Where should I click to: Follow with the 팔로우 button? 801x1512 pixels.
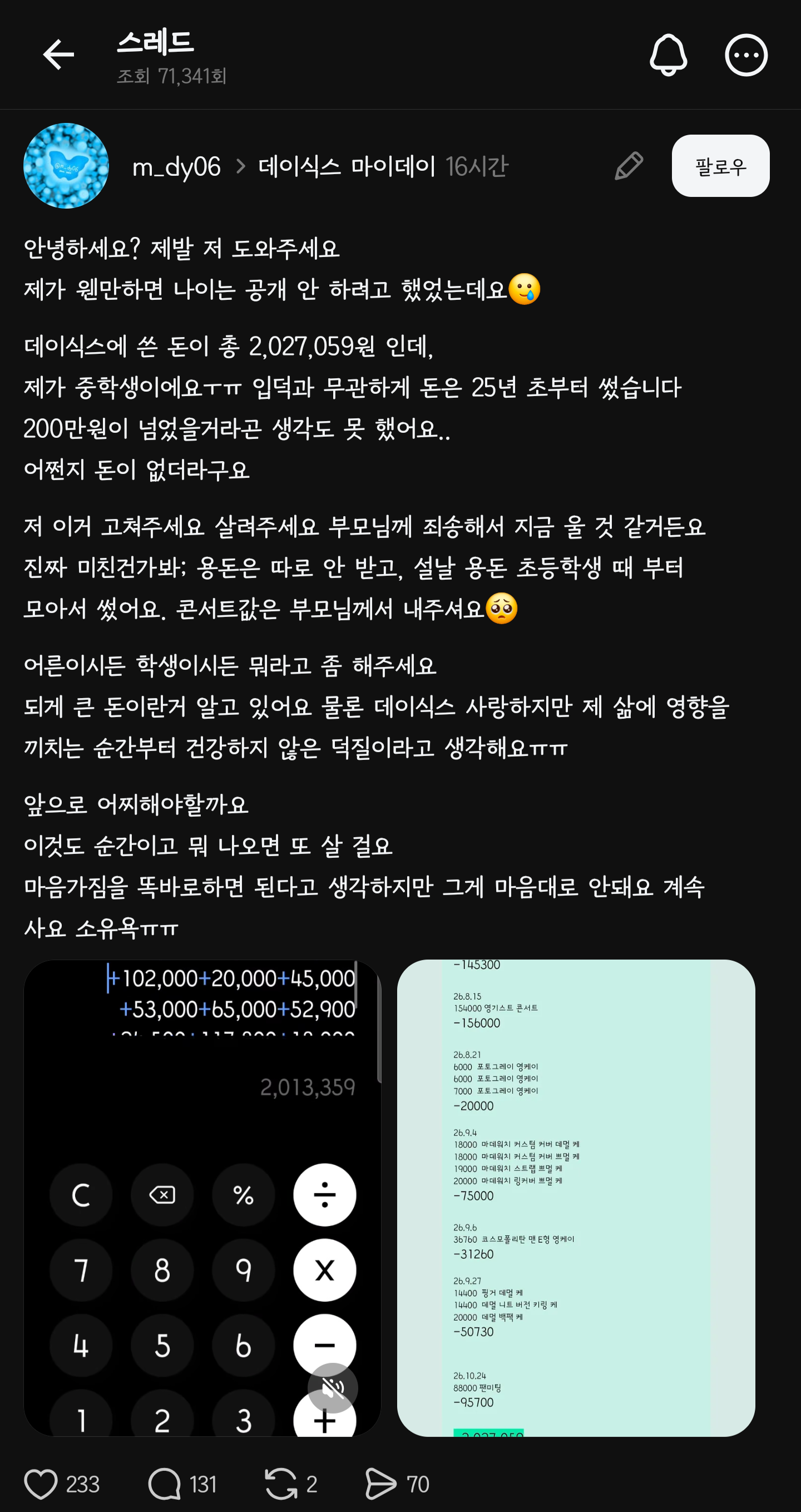(x=720, y=166)
